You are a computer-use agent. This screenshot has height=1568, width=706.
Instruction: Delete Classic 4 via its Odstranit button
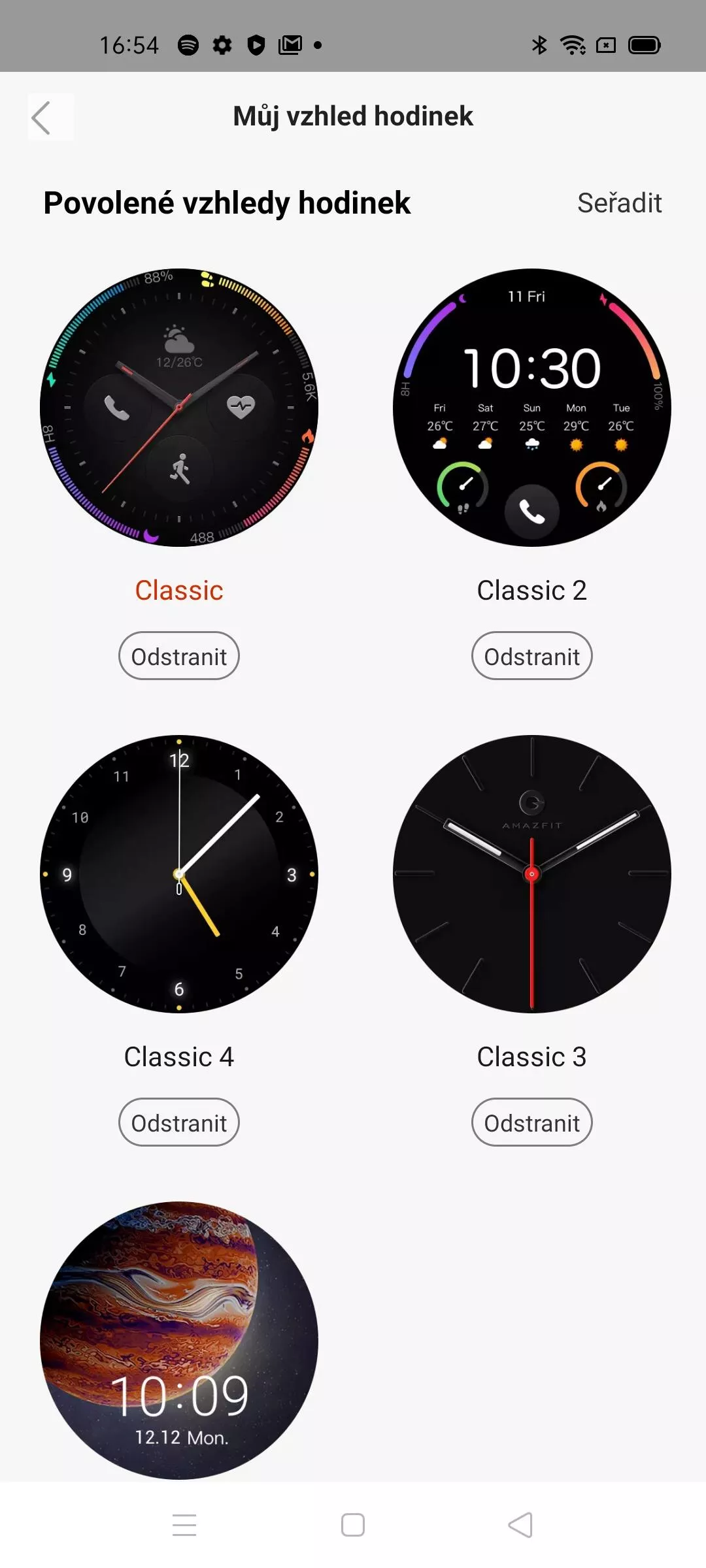(179, 1122)
